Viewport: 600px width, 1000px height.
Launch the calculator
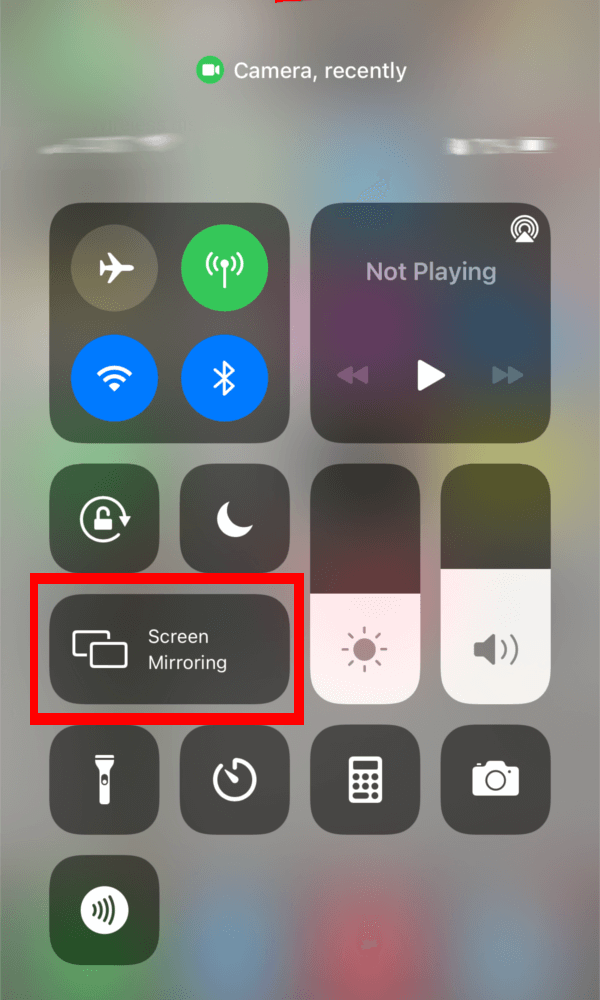tap(365, 779)
